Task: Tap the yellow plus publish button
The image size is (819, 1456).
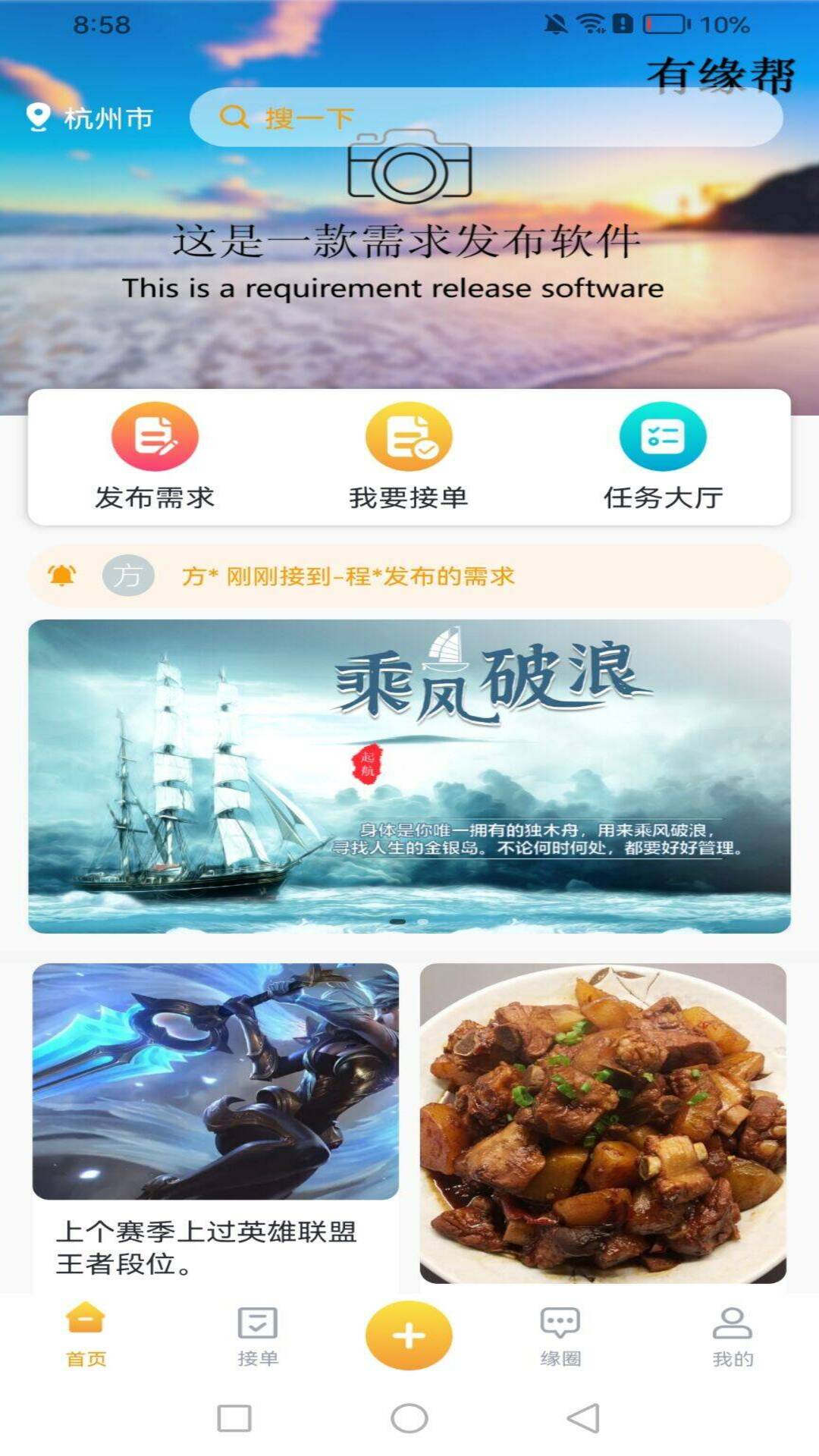Action: point(409,1335)
